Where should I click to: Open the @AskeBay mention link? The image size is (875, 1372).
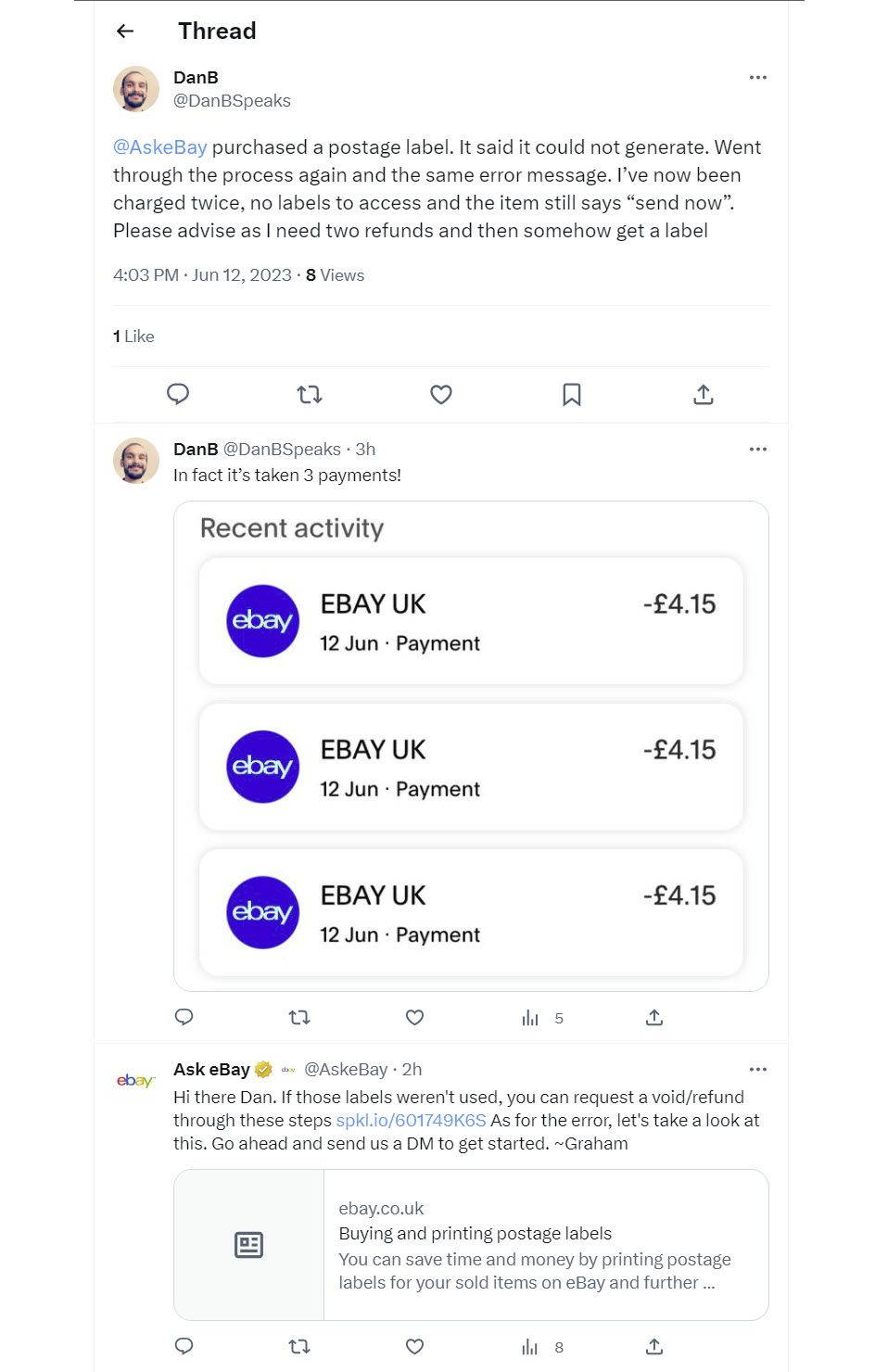click(159, 147)
